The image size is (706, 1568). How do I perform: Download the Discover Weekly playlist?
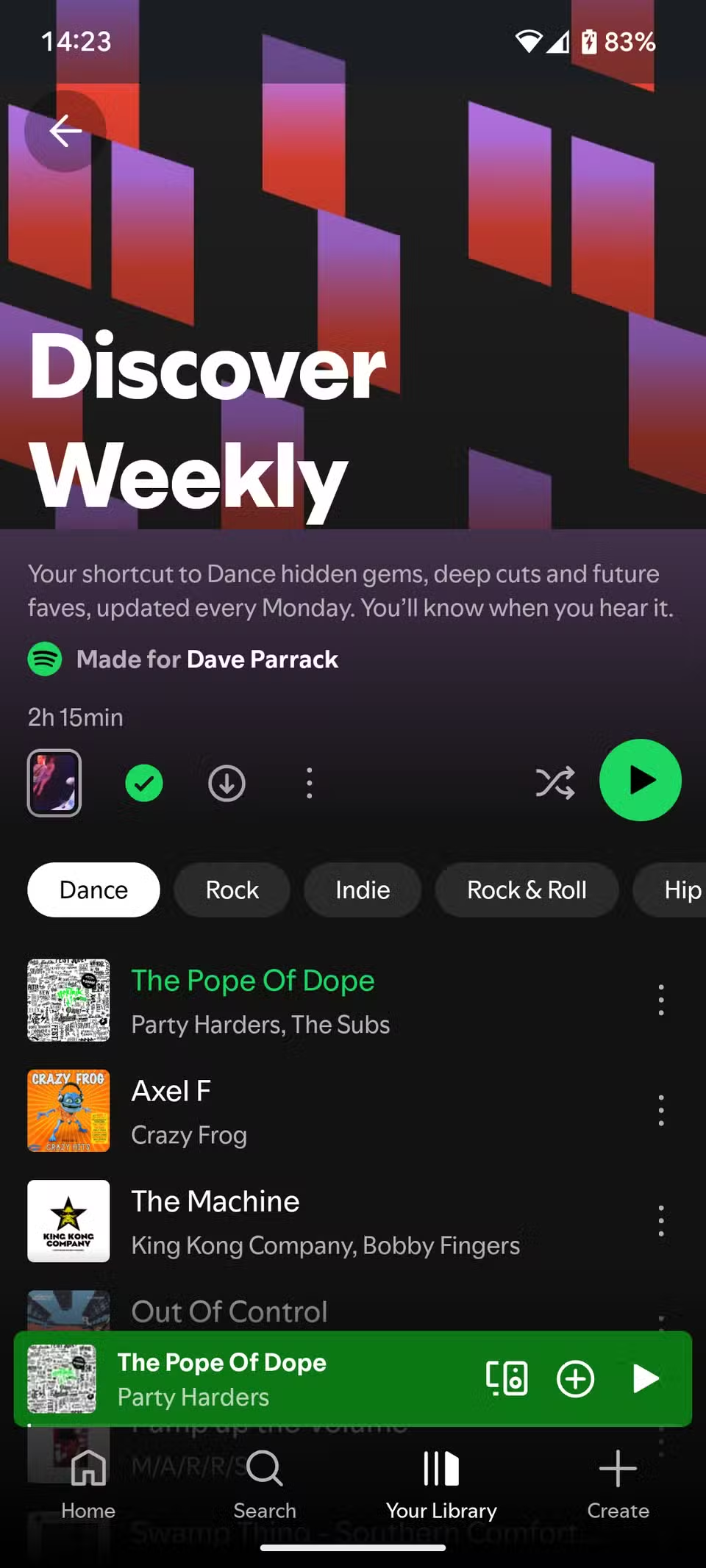[227, 783]
